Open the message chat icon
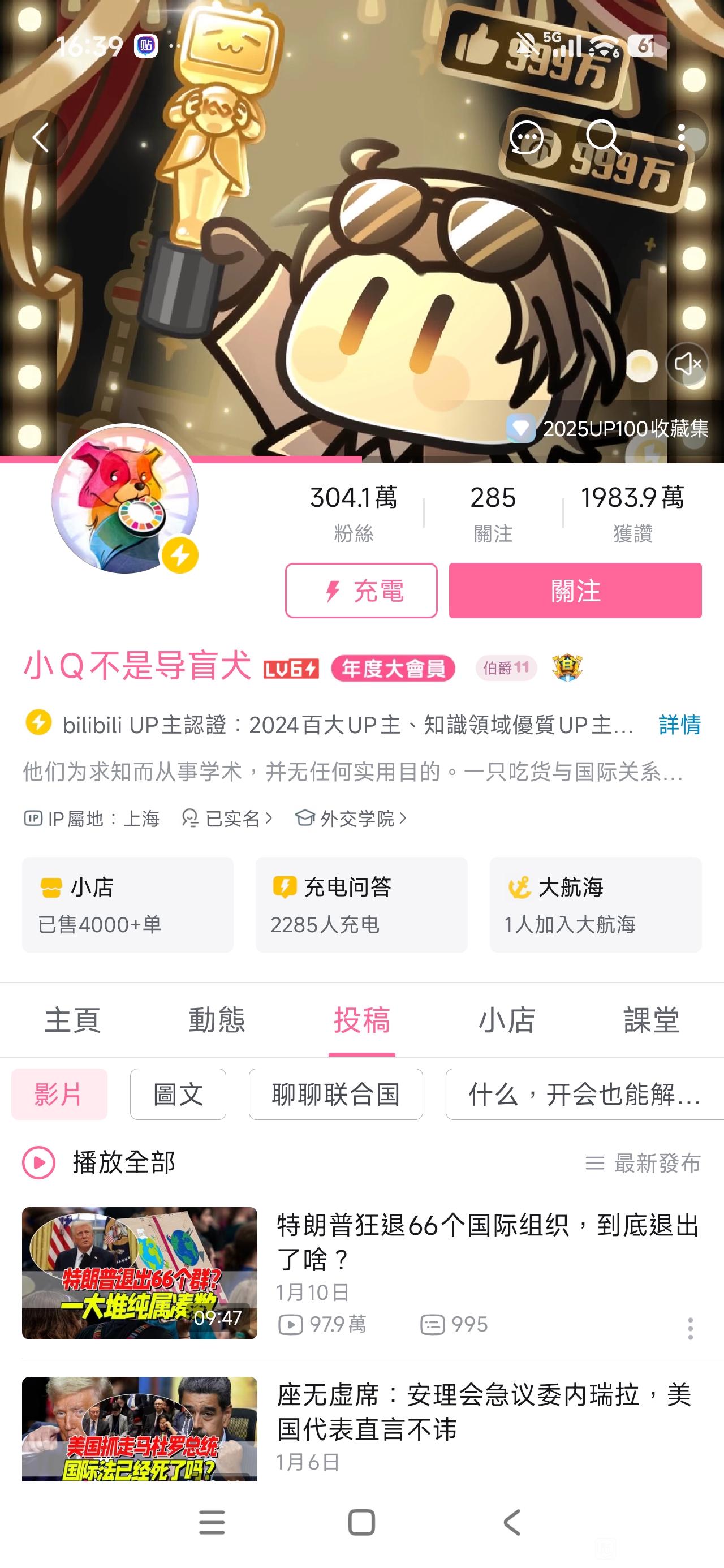The height and width of the screenshot is (1568, 724). tap(527, 138)
